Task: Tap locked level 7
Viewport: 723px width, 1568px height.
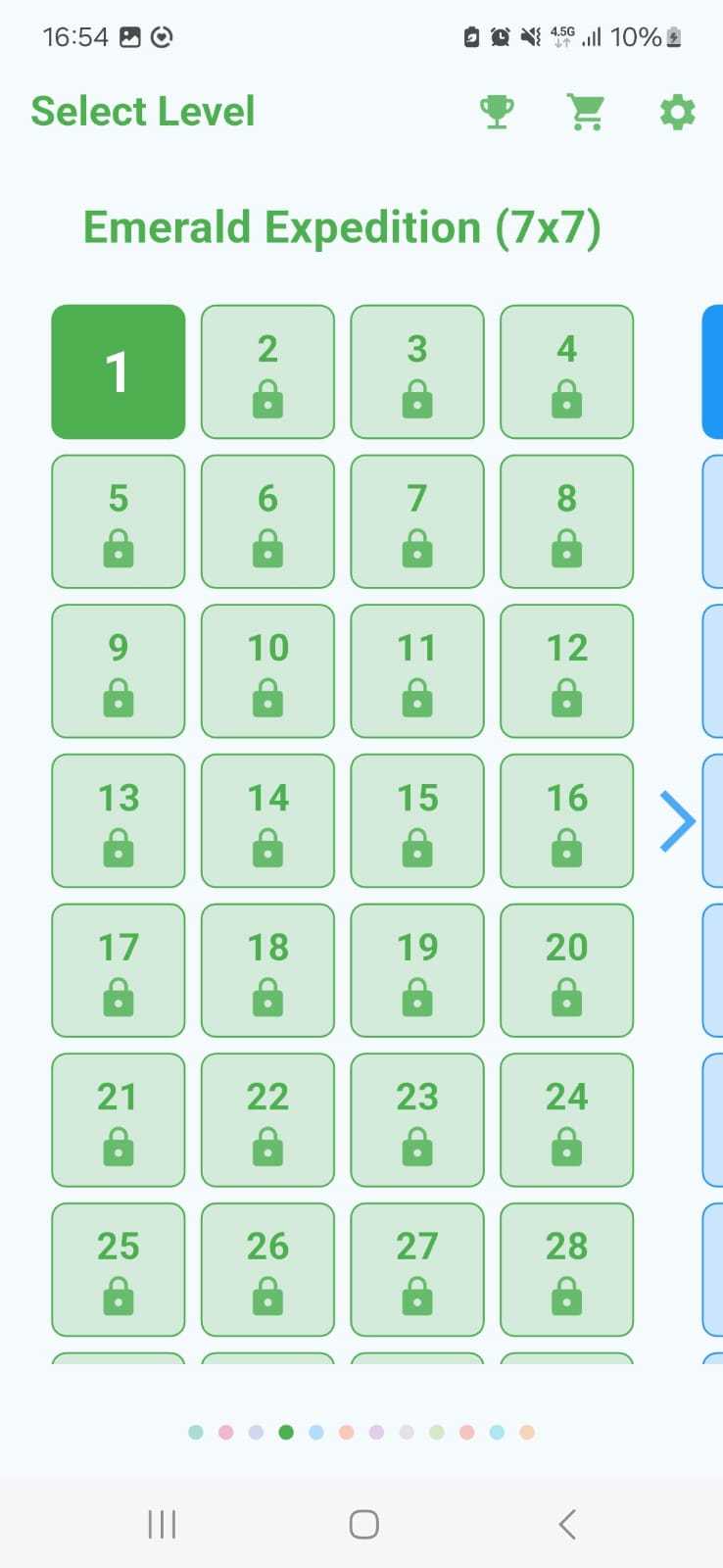Action: 417,521
